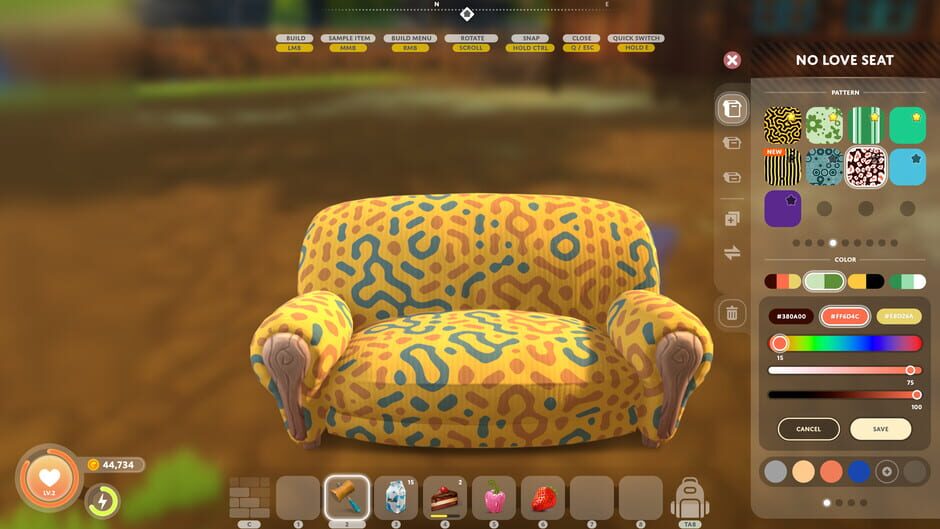Select the black and yellow squiggle pattern
The image size is (940, 529).
coord(783,126)
